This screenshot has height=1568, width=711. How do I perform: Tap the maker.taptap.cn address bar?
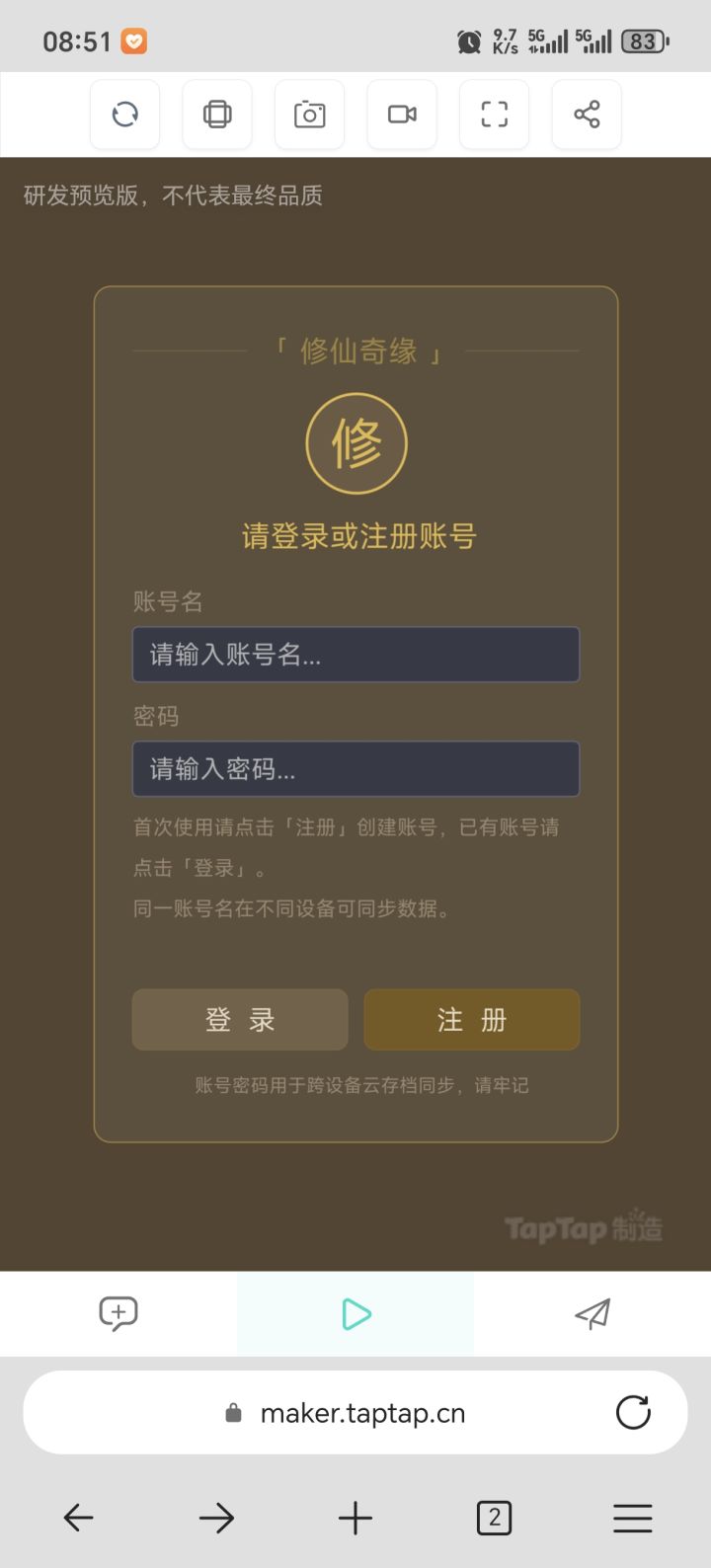362,1412
